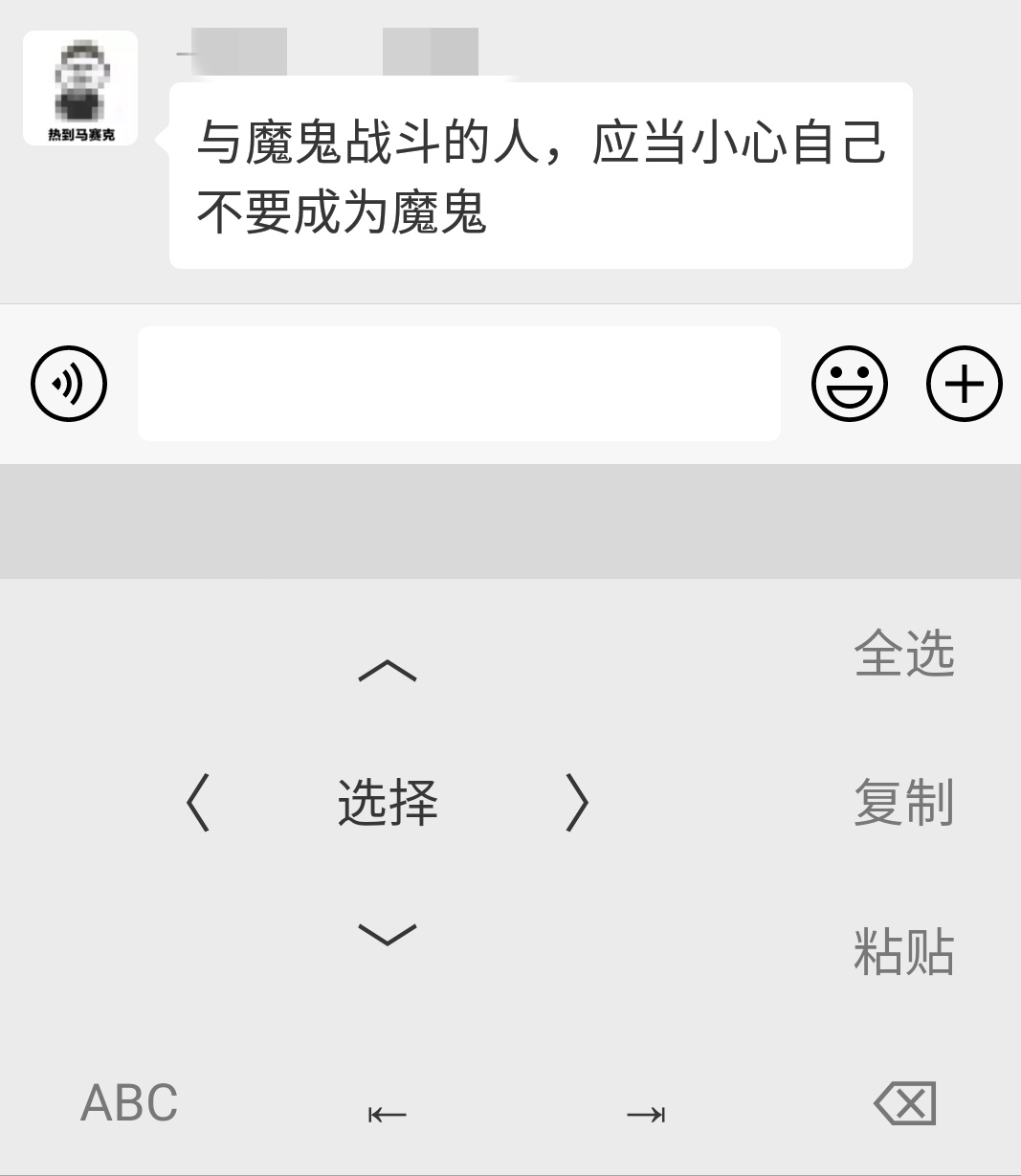Switch back to the ABC keyboard
Image resolution: width=1021 pixels, height=1176 pixels.
(x=129, y=1103)
